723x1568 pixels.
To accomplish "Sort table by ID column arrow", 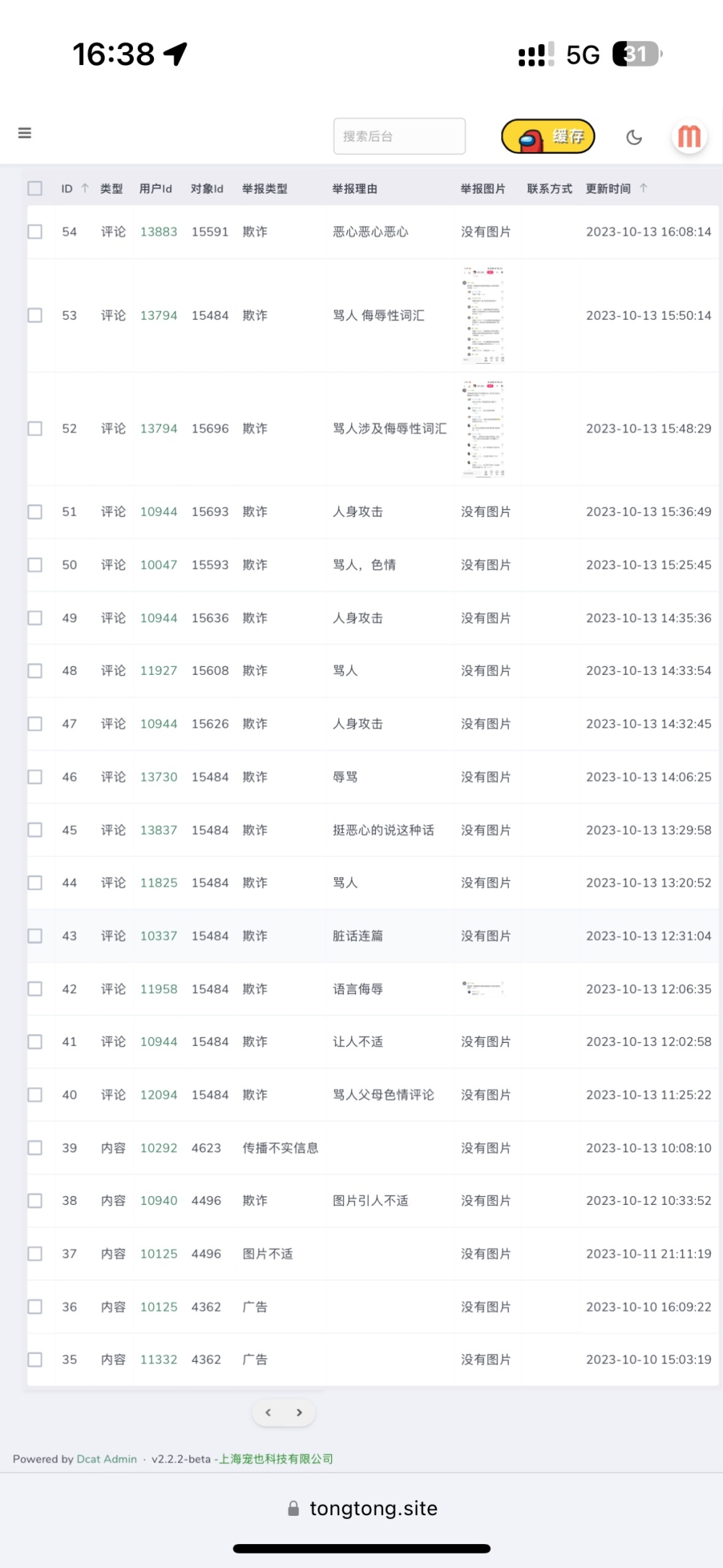I will pyautogui.click(x=85, y=188).
